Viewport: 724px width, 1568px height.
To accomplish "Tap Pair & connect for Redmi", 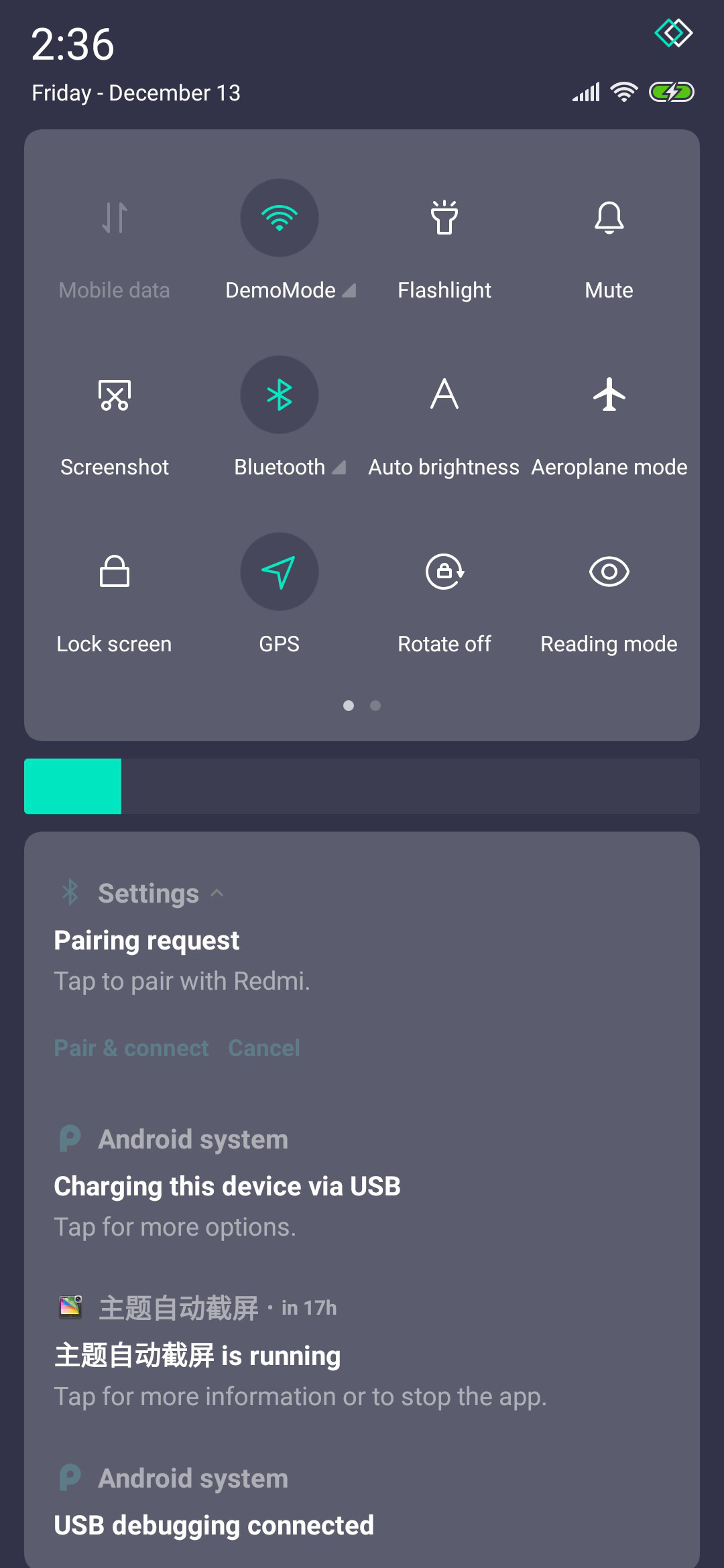I will (131, 1048).
